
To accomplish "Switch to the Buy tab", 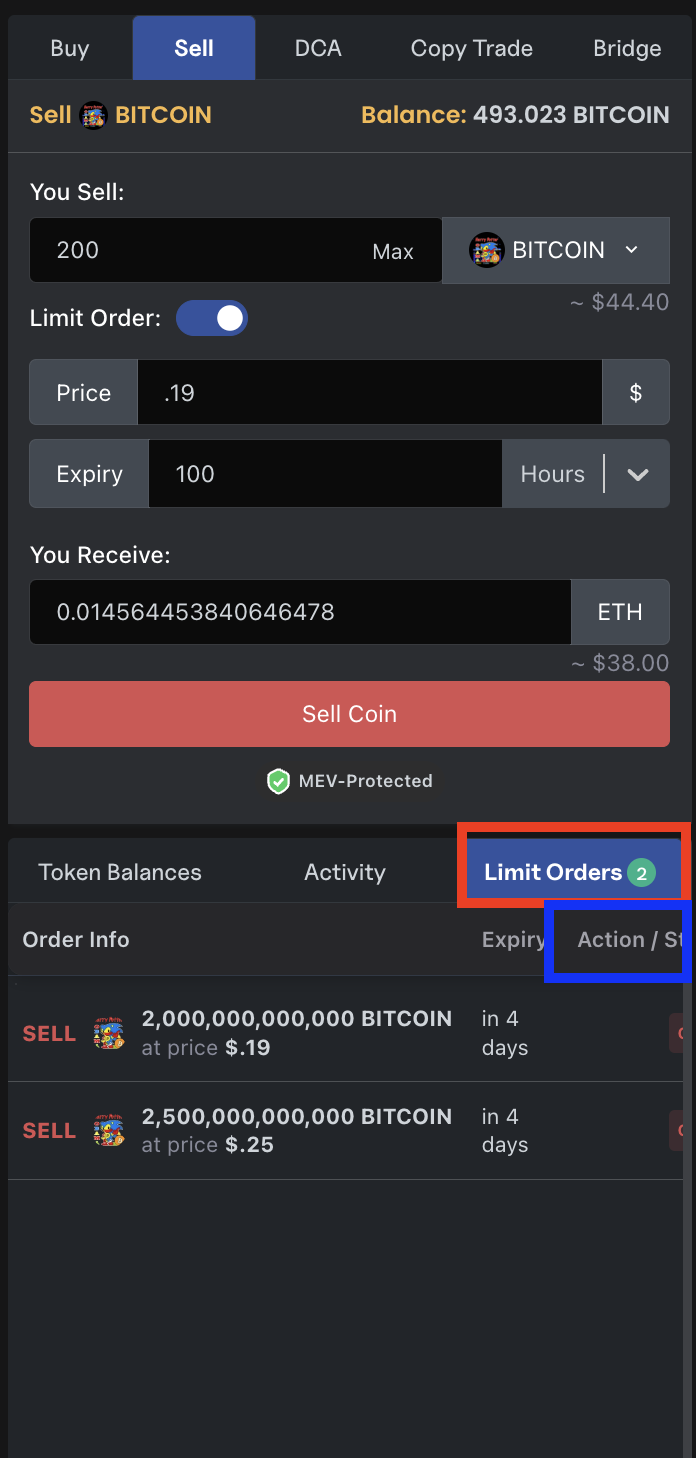I will [70, 49].
